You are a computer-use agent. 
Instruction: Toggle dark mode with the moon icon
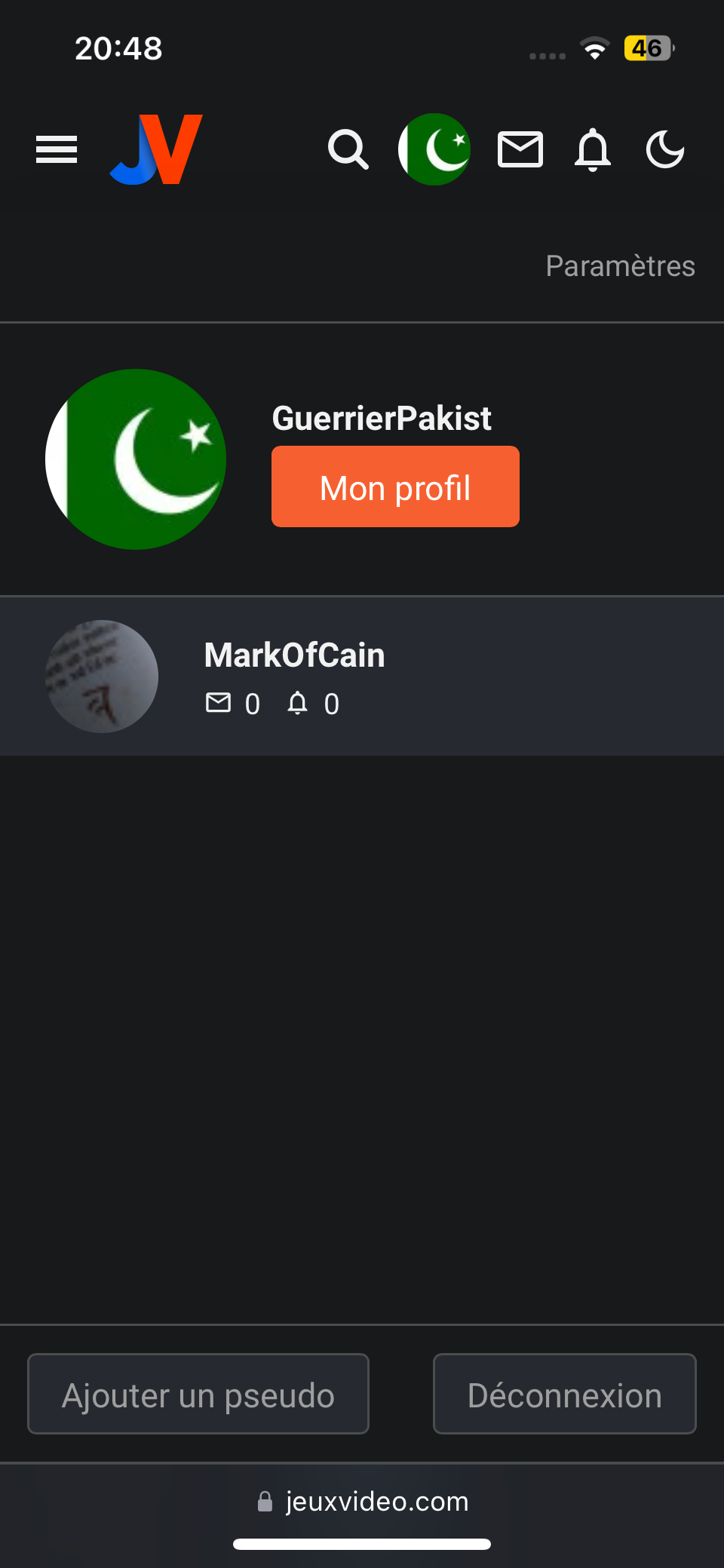tap(665, 149)
